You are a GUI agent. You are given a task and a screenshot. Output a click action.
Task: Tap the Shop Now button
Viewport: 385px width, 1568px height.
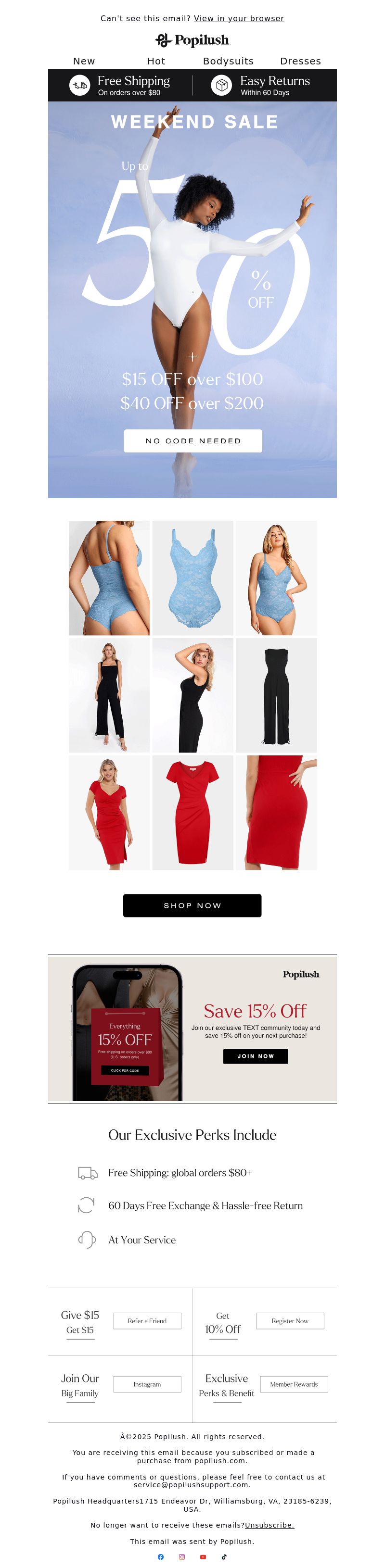pos(192,905)
